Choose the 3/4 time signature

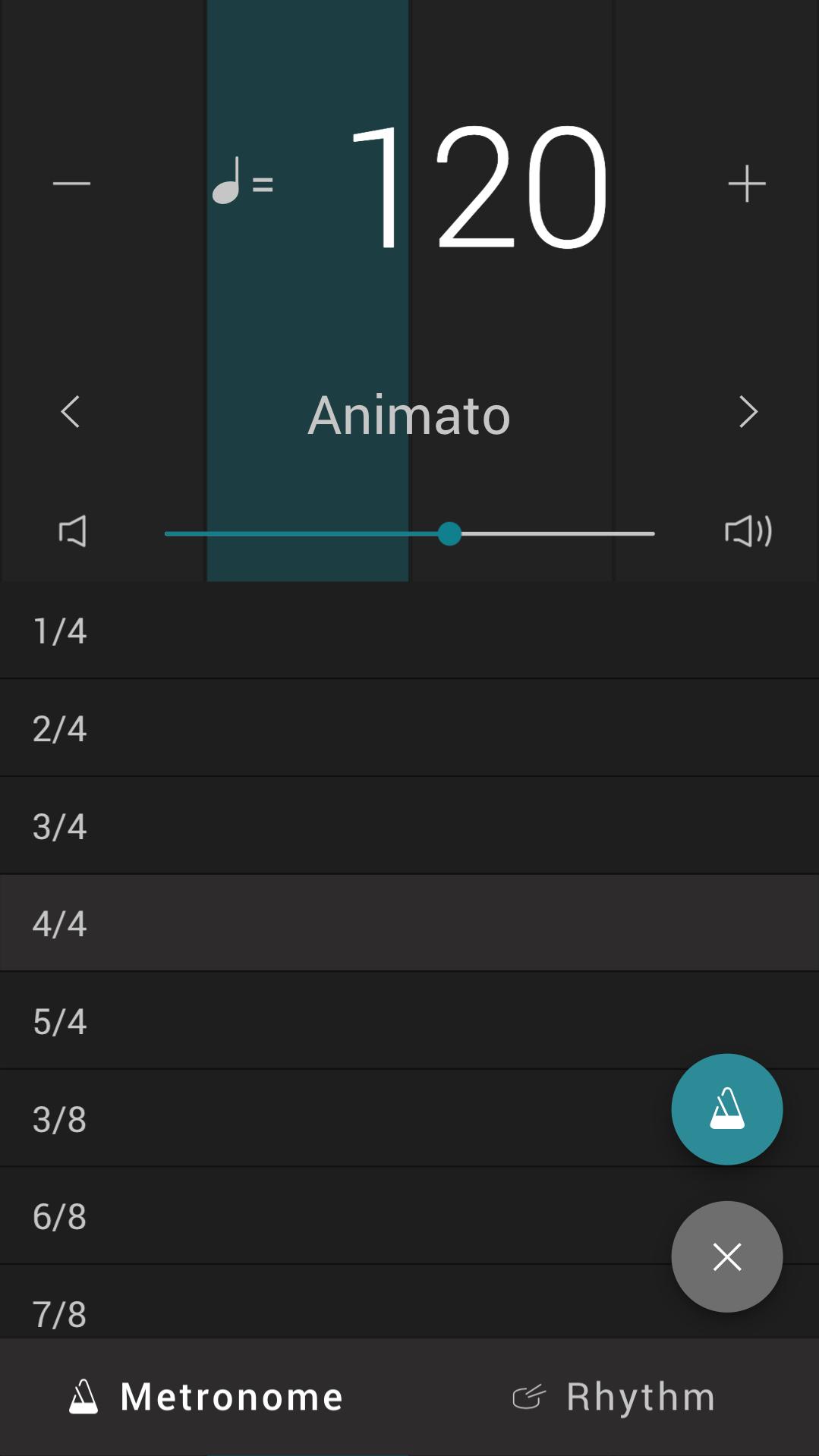(x=409, y=825)
